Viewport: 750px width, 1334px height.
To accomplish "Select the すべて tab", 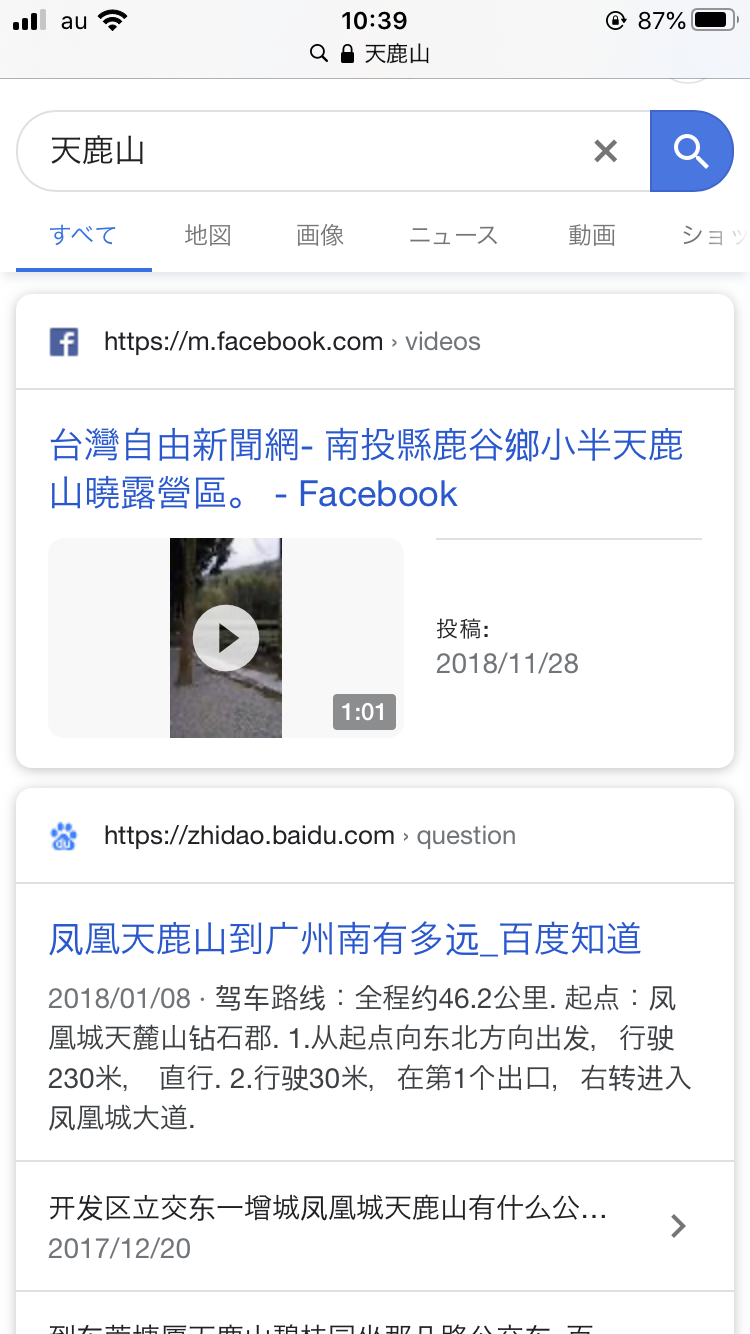I will pos(84,236).
